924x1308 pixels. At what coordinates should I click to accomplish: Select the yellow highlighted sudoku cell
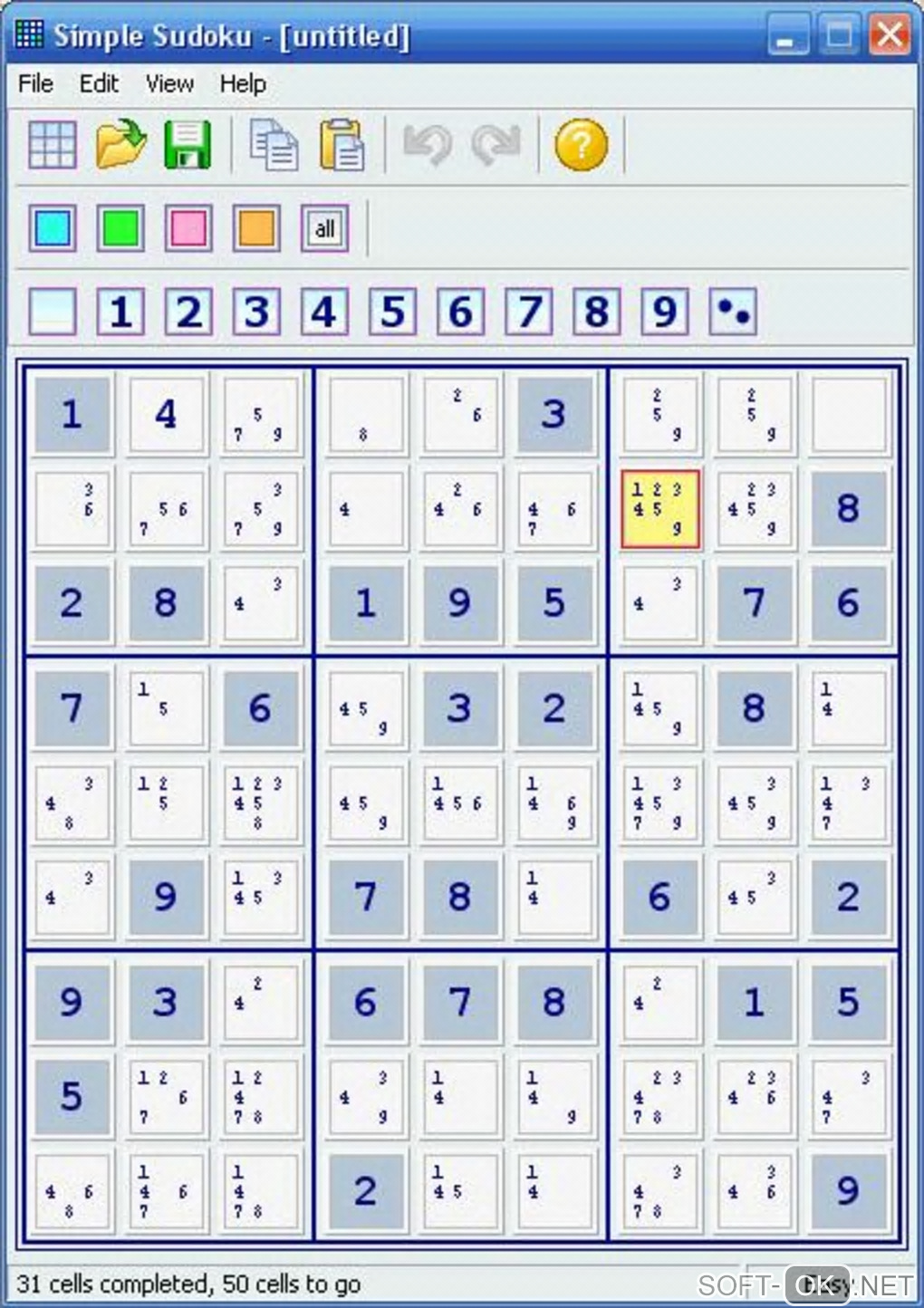pos(659,509)
